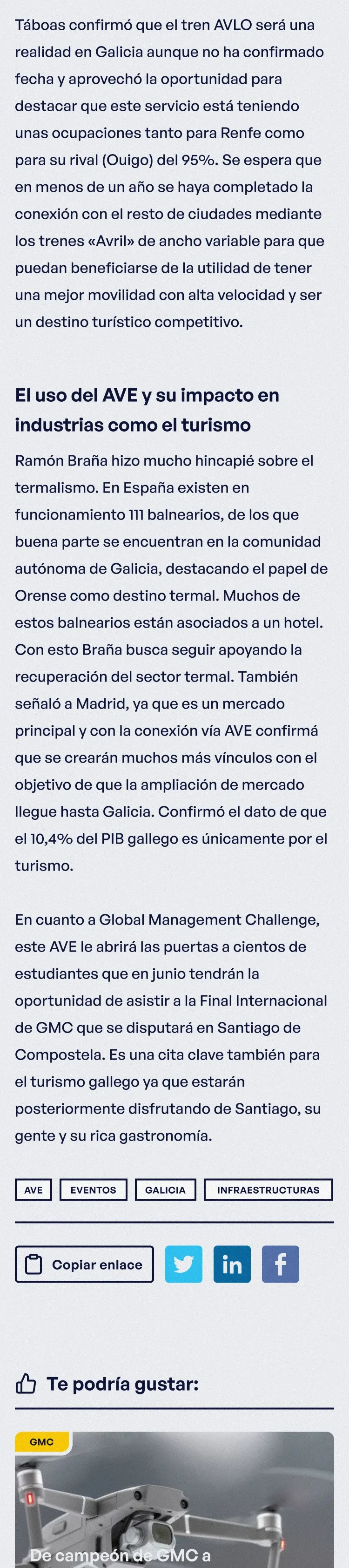Screen dimensions: 349x1568
Task: Share the article on Facebook
Action: tap(280, 1264)
